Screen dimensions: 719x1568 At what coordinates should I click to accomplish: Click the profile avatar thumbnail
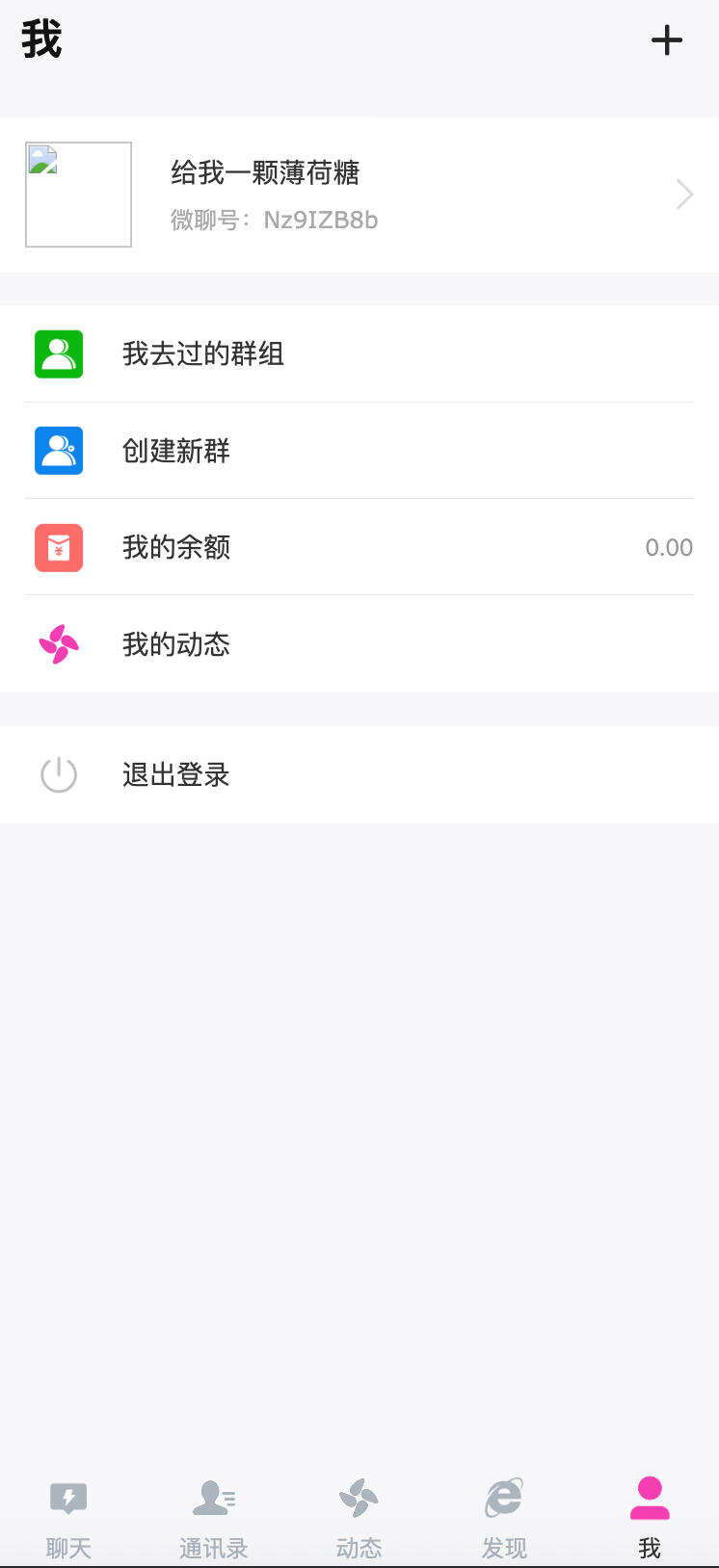point(78,194)
